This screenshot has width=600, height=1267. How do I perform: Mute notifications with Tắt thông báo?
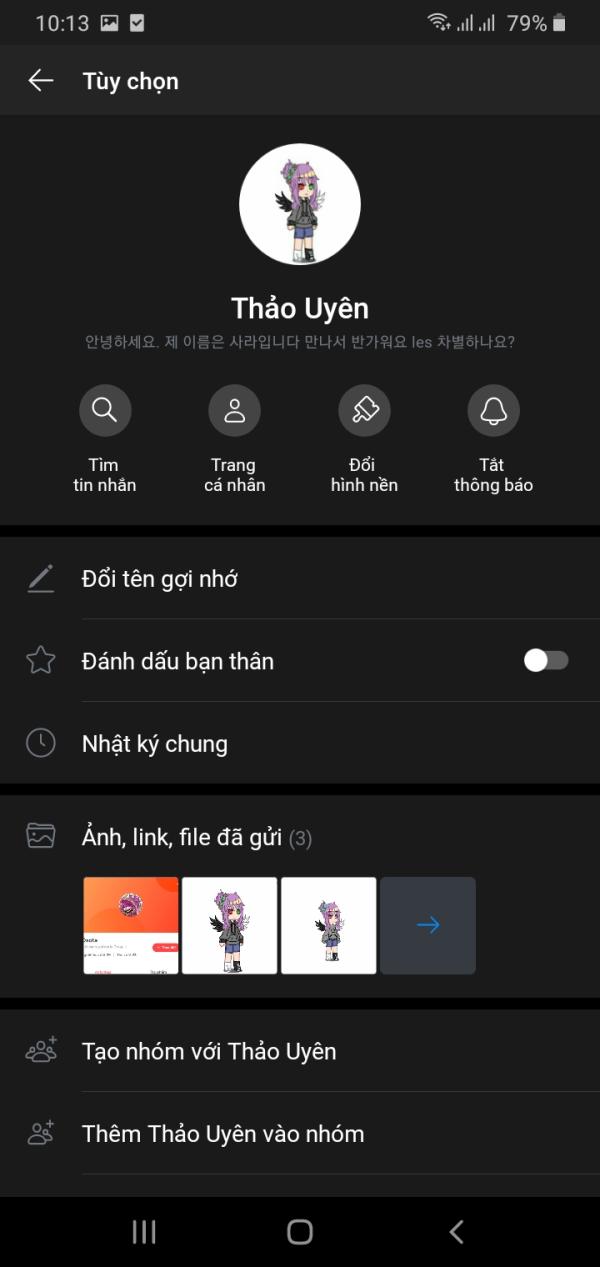tap(493, 411)
